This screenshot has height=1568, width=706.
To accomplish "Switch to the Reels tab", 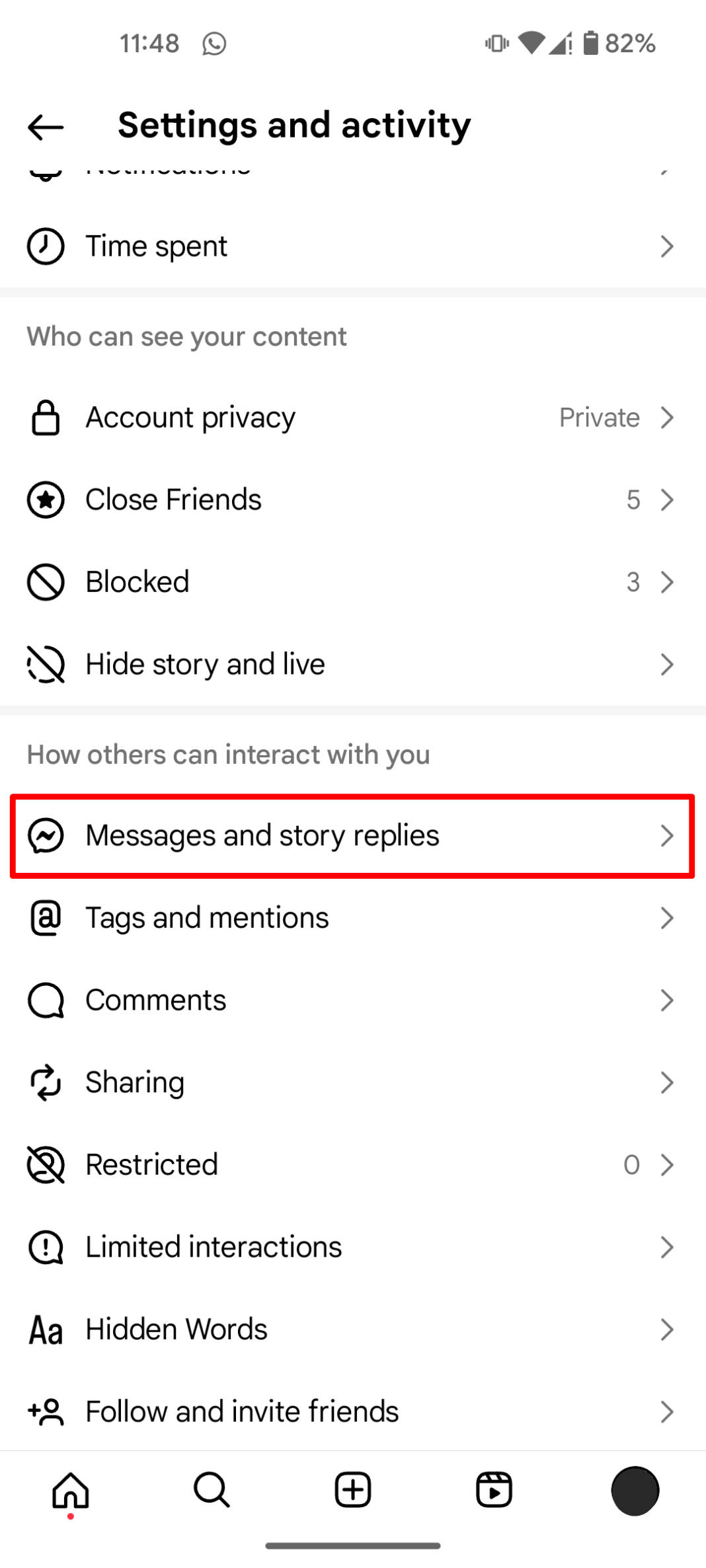I will (x=494, y=1490).
